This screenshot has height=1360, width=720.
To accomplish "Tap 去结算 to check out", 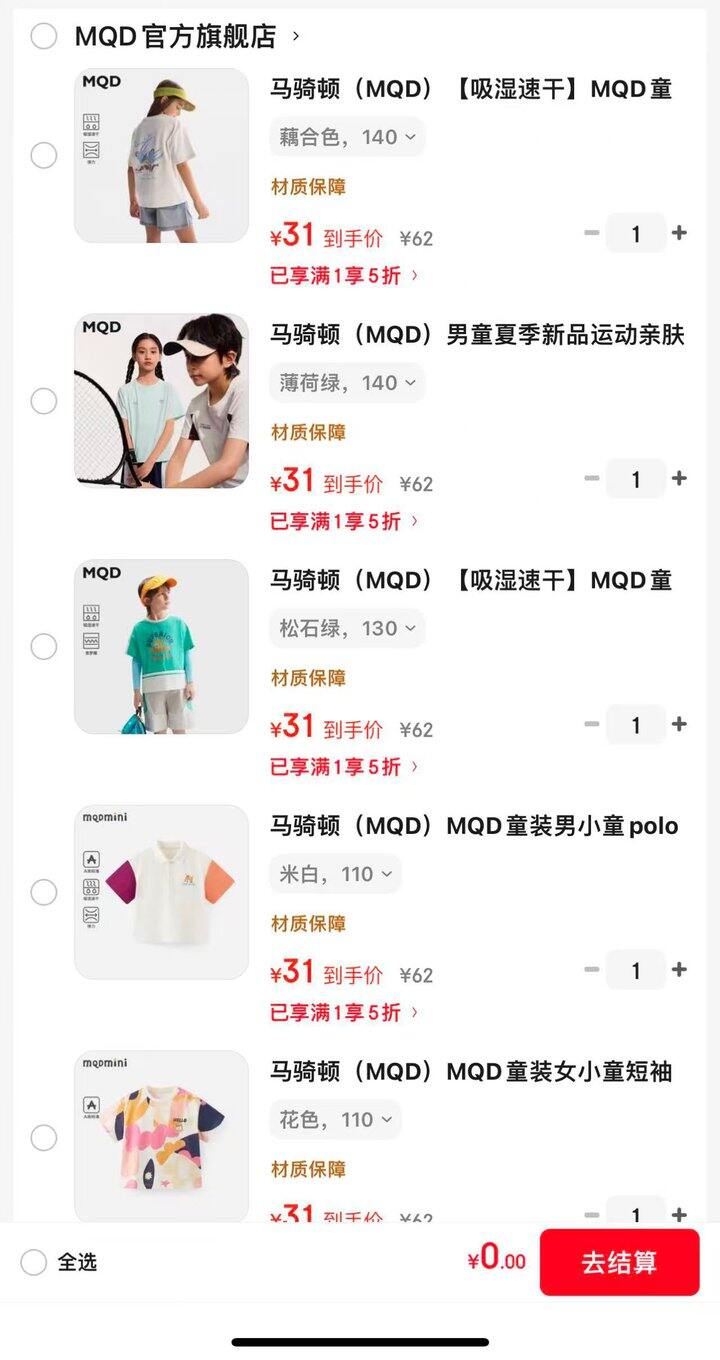I will click(x=619, y=1262).
